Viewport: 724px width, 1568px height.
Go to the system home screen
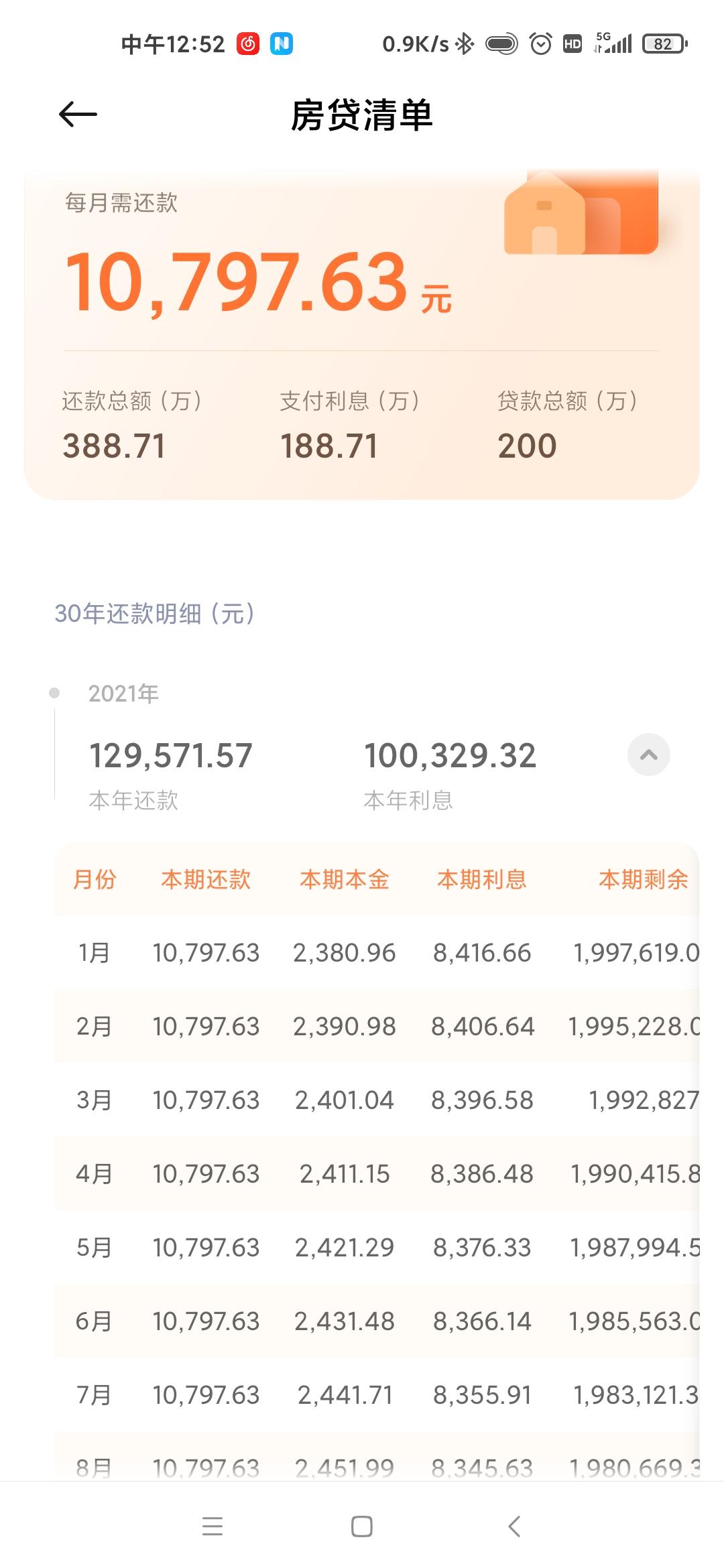[x=362, y=1526]
